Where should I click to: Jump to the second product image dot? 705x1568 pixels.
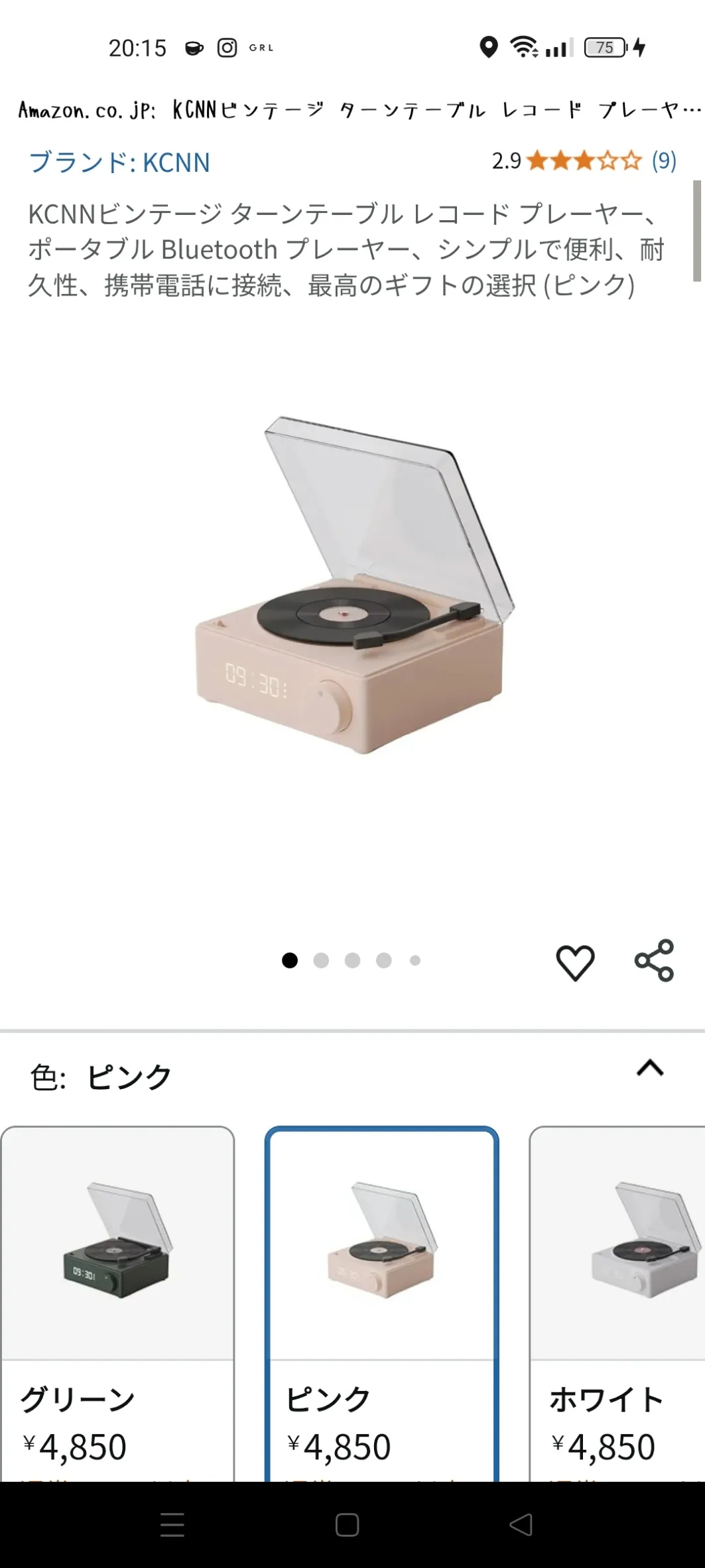pyautogui.click(x=321, y=960)
